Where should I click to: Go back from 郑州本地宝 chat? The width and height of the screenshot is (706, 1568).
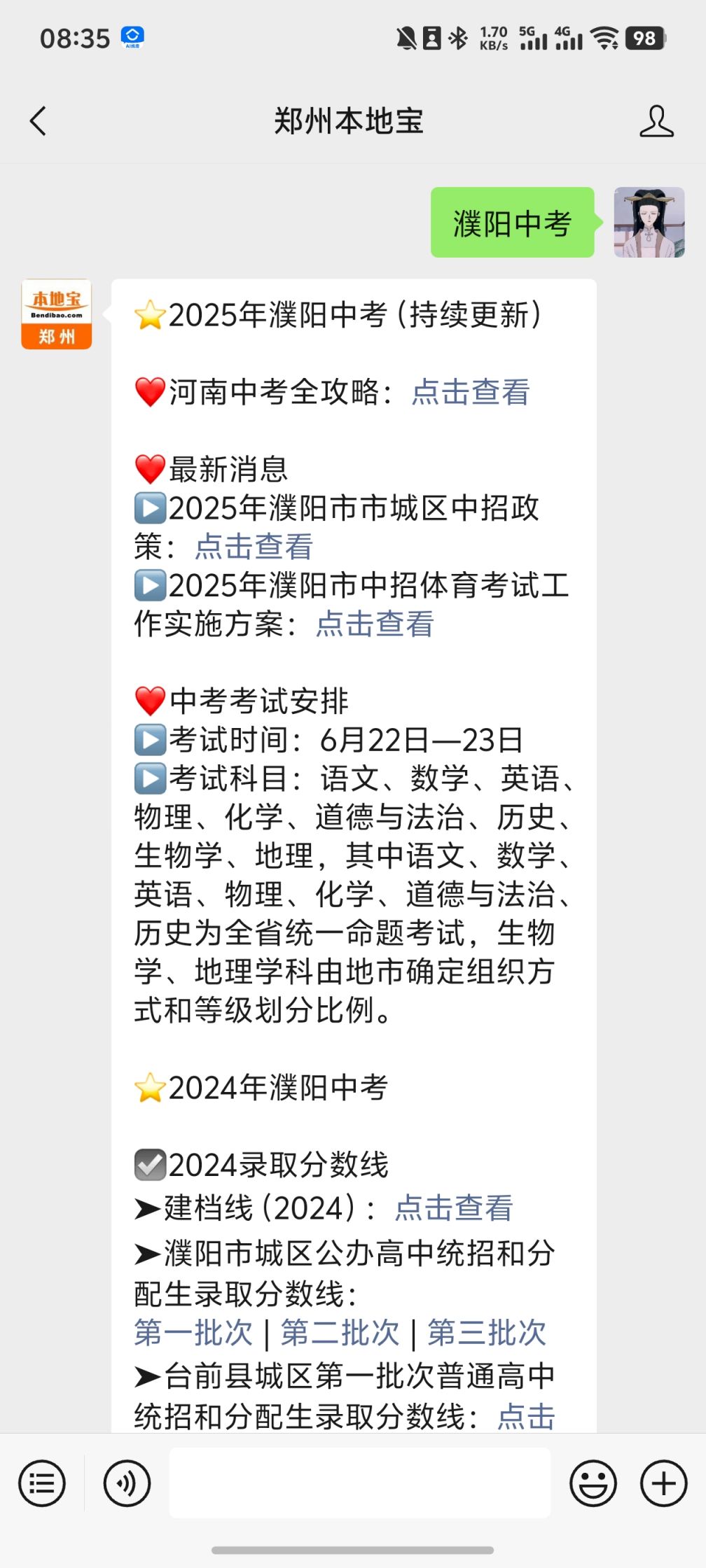39,121
